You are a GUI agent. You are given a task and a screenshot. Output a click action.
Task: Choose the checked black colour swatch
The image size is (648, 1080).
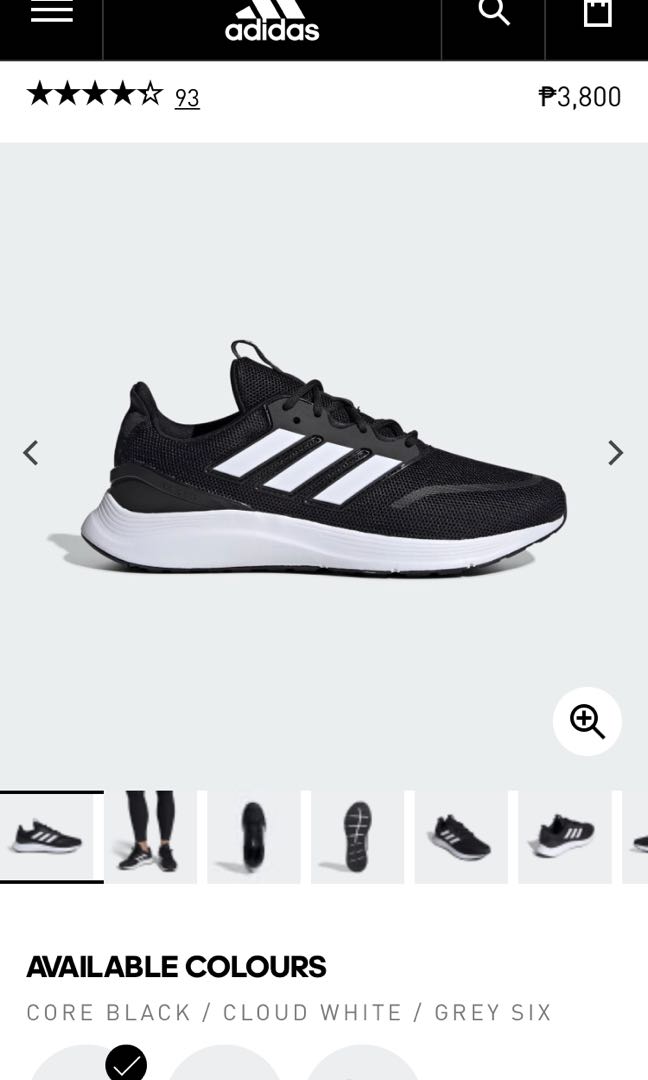(x=87, y=1062)
